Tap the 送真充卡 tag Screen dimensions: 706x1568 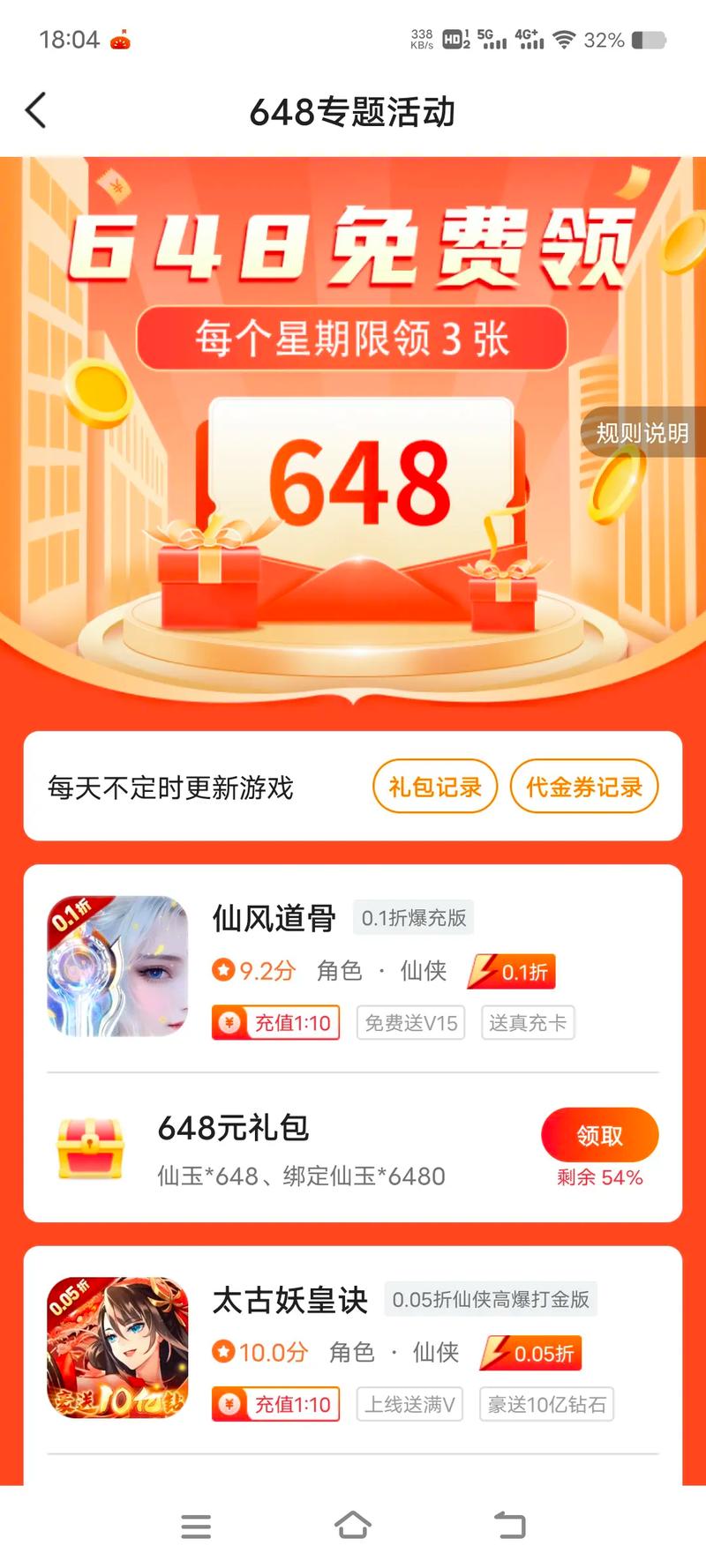tap(527, 1023)
